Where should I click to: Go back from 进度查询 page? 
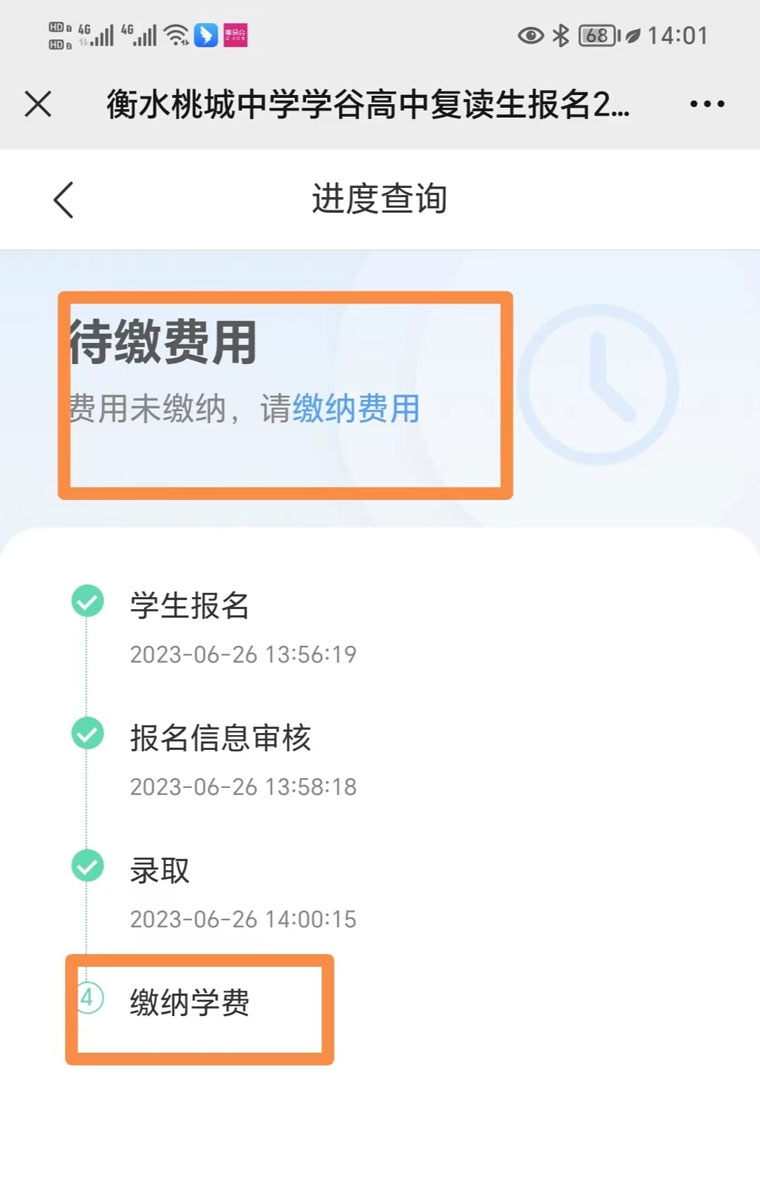pyautogui.click(x=64, y=199)
